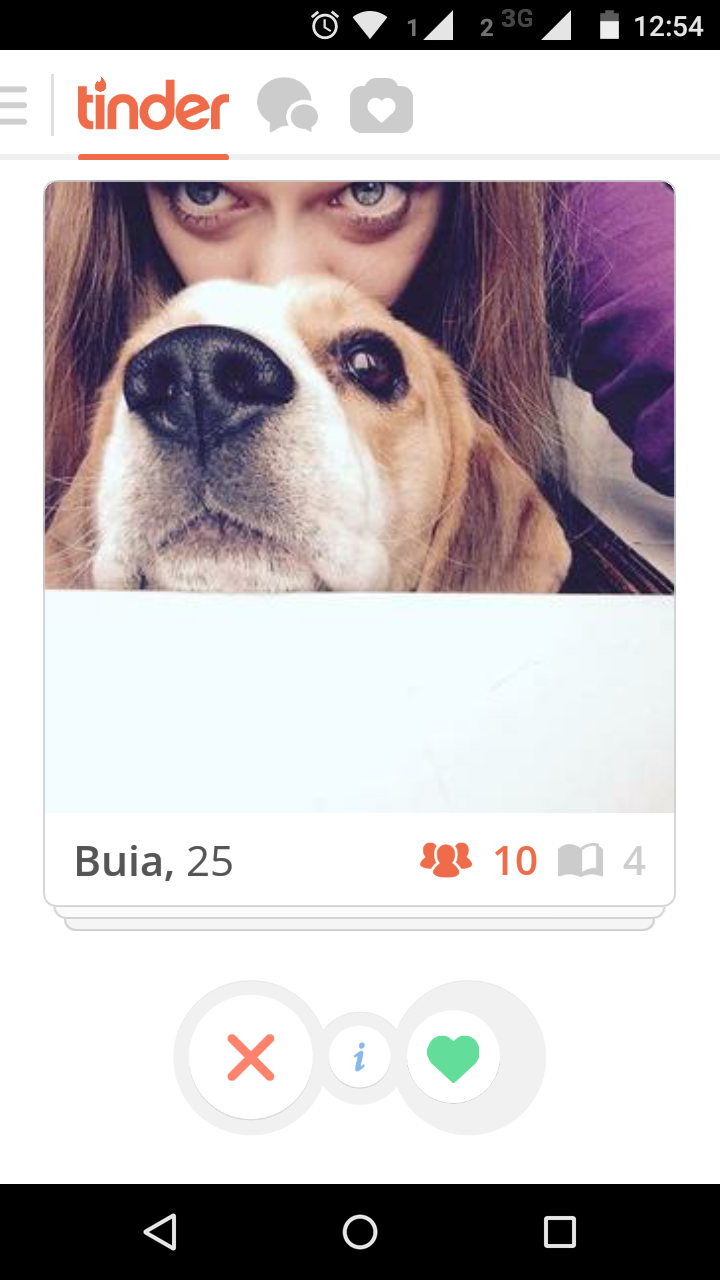720x1280 pixels.
Task: Go back using the system back button
Action: click(x=160, y=1232)
